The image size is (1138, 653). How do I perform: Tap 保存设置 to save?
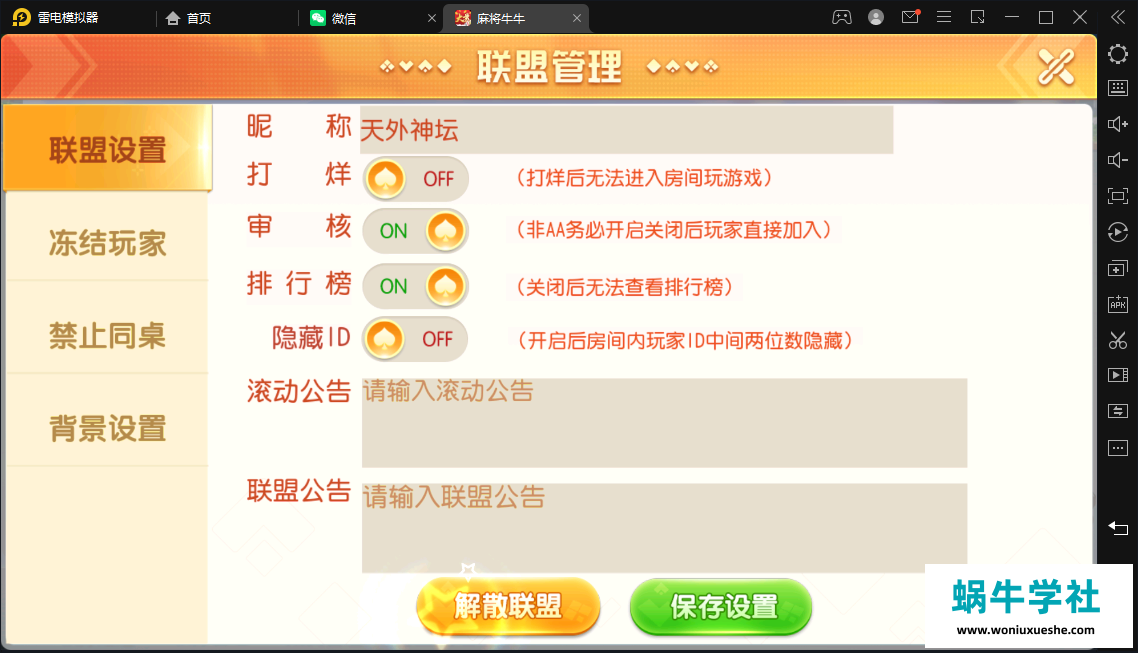722,606
